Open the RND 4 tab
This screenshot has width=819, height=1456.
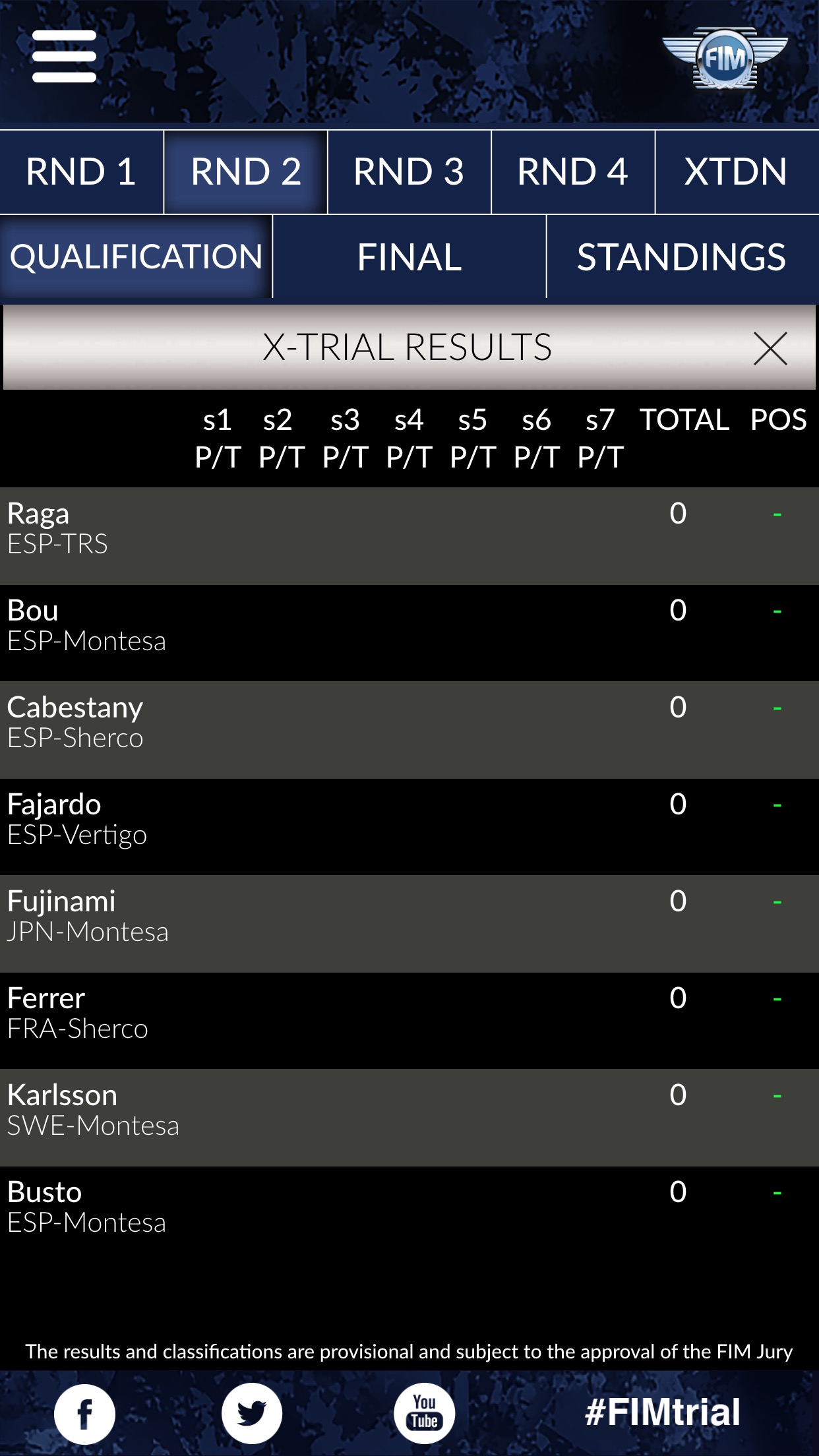pyautogui.click(x=572, y=172)
